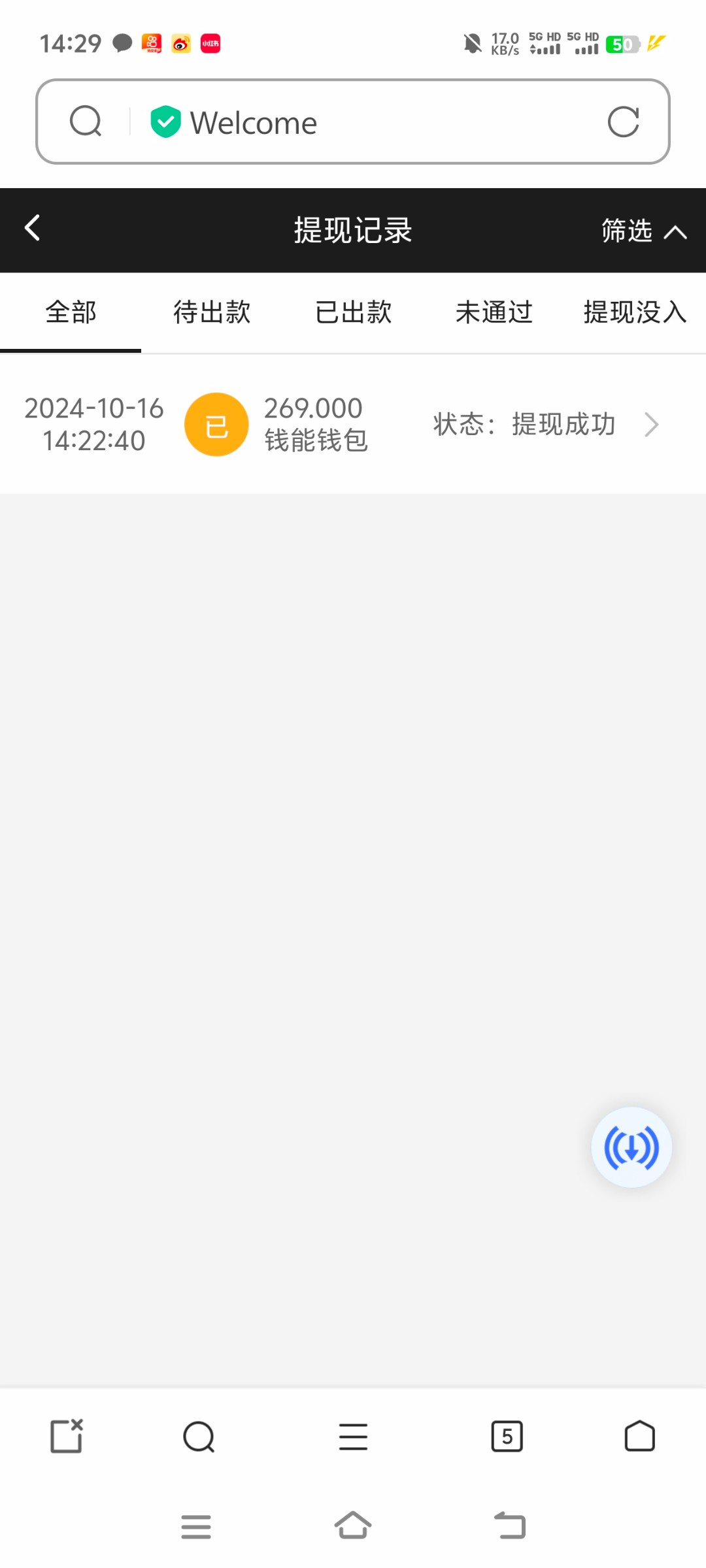Viewport: 706px width, 1568px height.
Task: Go back from the 提现记录 page
Action: [x=33, y=229]
